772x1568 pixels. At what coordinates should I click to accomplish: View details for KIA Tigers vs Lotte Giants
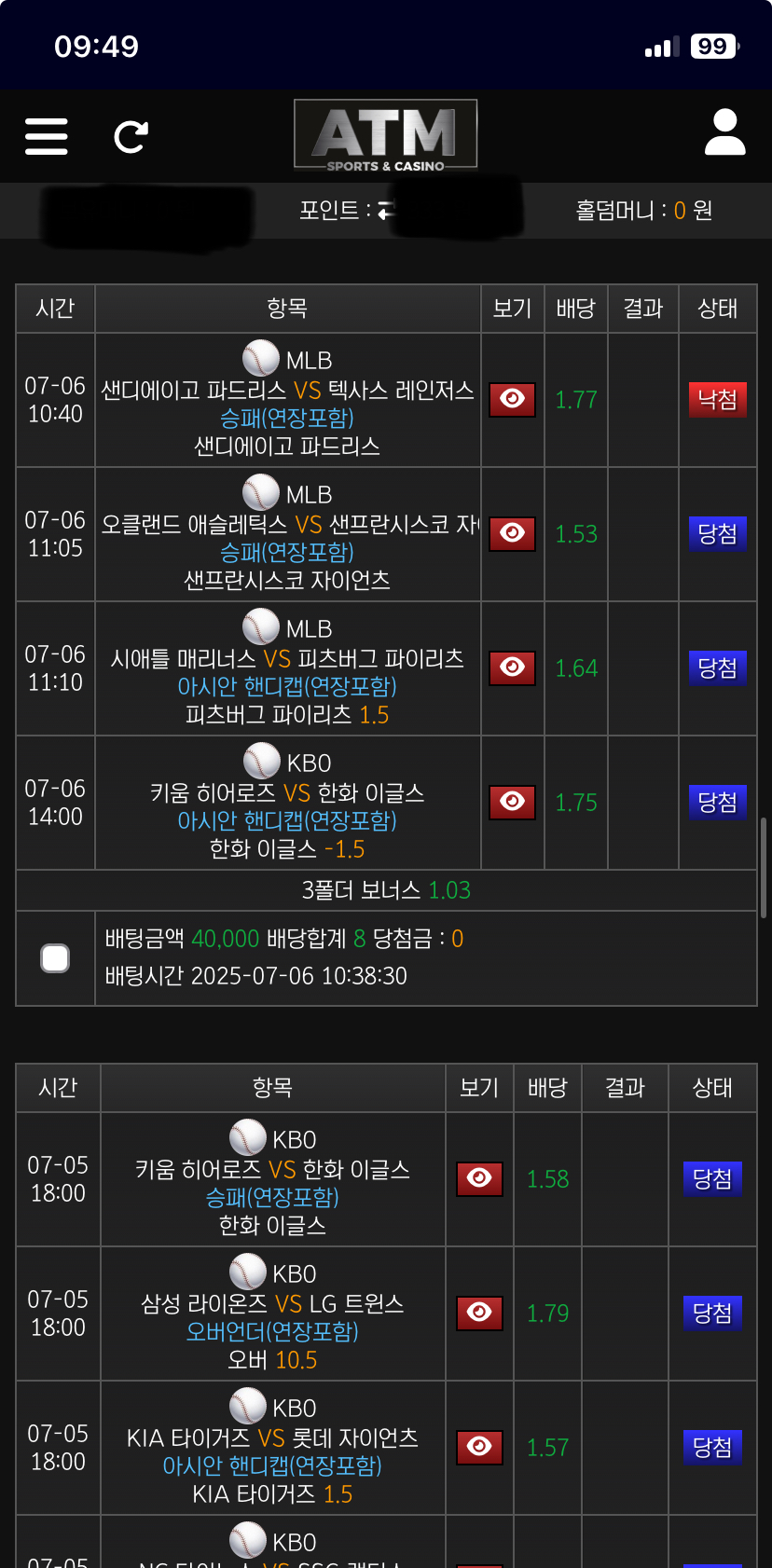[x=479, y=1448]
